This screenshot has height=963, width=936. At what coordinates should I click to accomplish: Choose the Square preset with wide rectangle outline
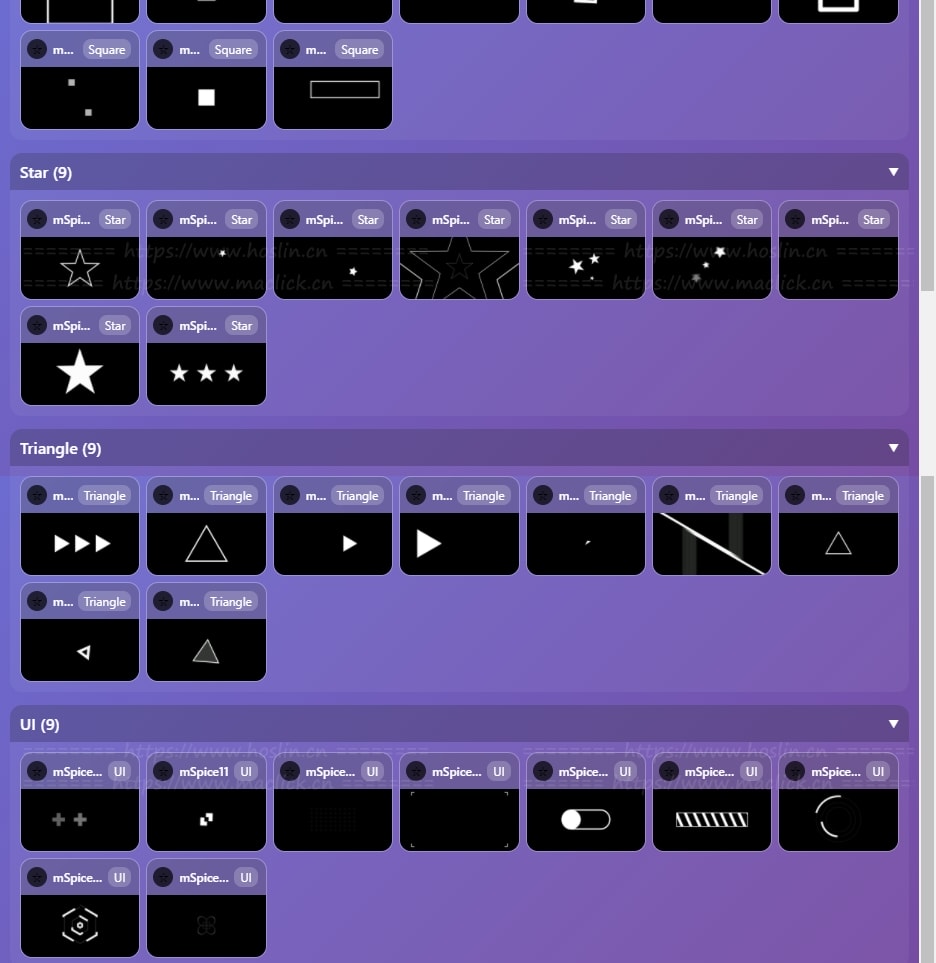(x=333, y=97)
